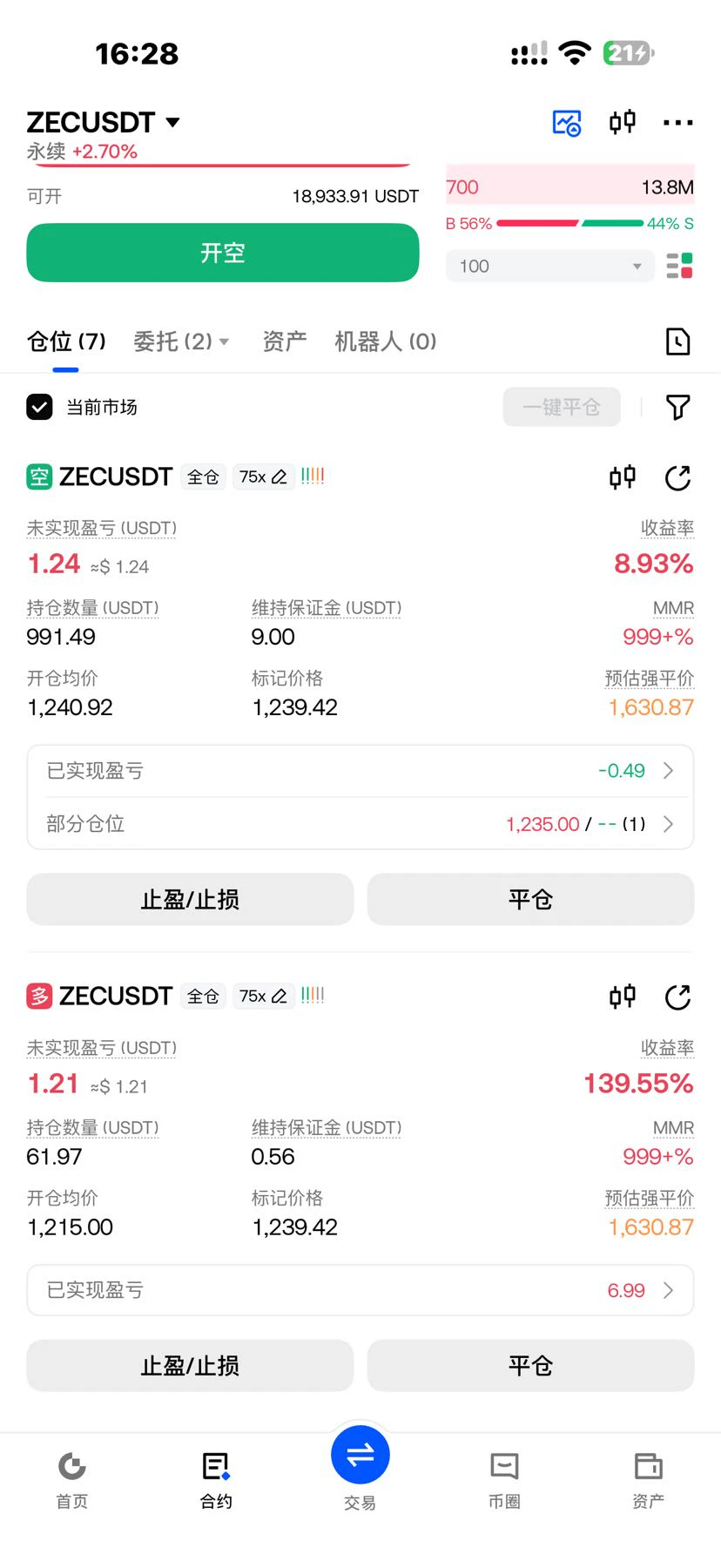Switch to the 资产 tab in positions bar

pyautogui.click(x=285, y=341)
